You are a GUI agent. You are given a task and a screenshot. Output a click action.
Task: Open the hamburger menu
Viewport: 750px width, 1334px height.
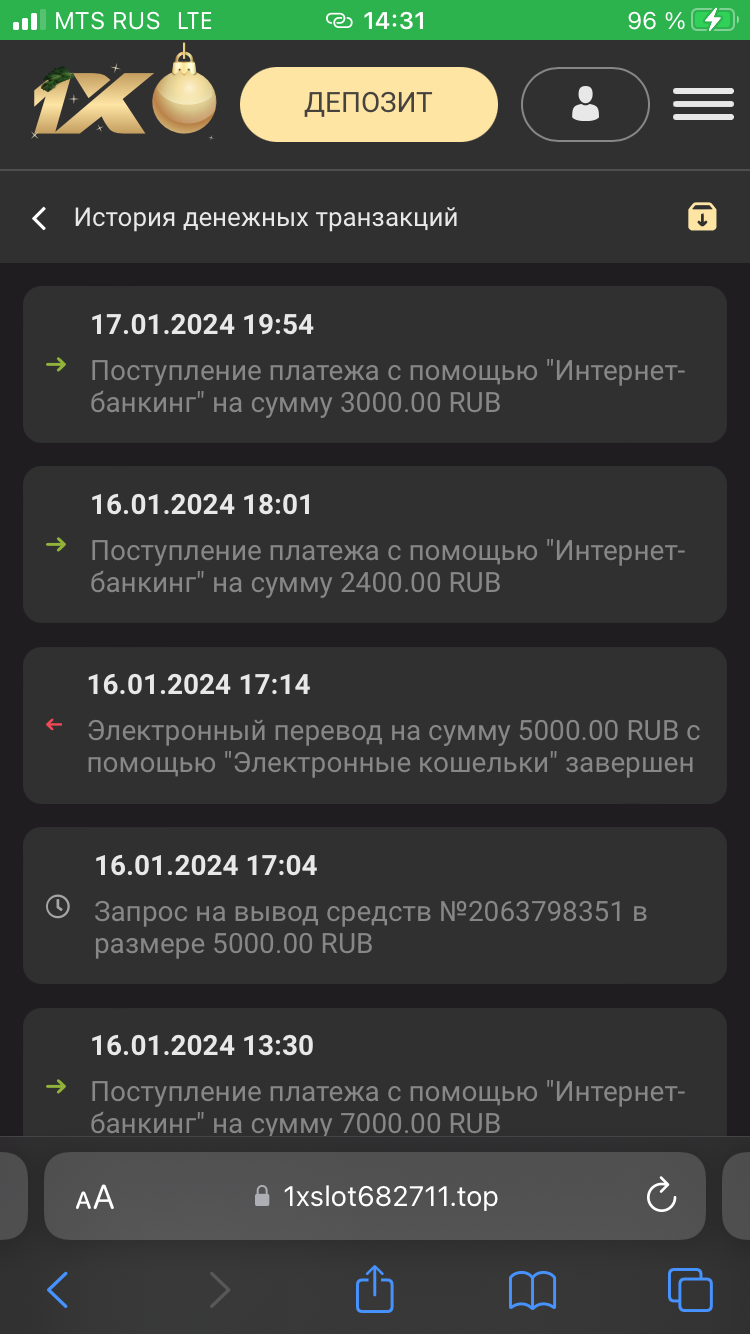(703, 104)
